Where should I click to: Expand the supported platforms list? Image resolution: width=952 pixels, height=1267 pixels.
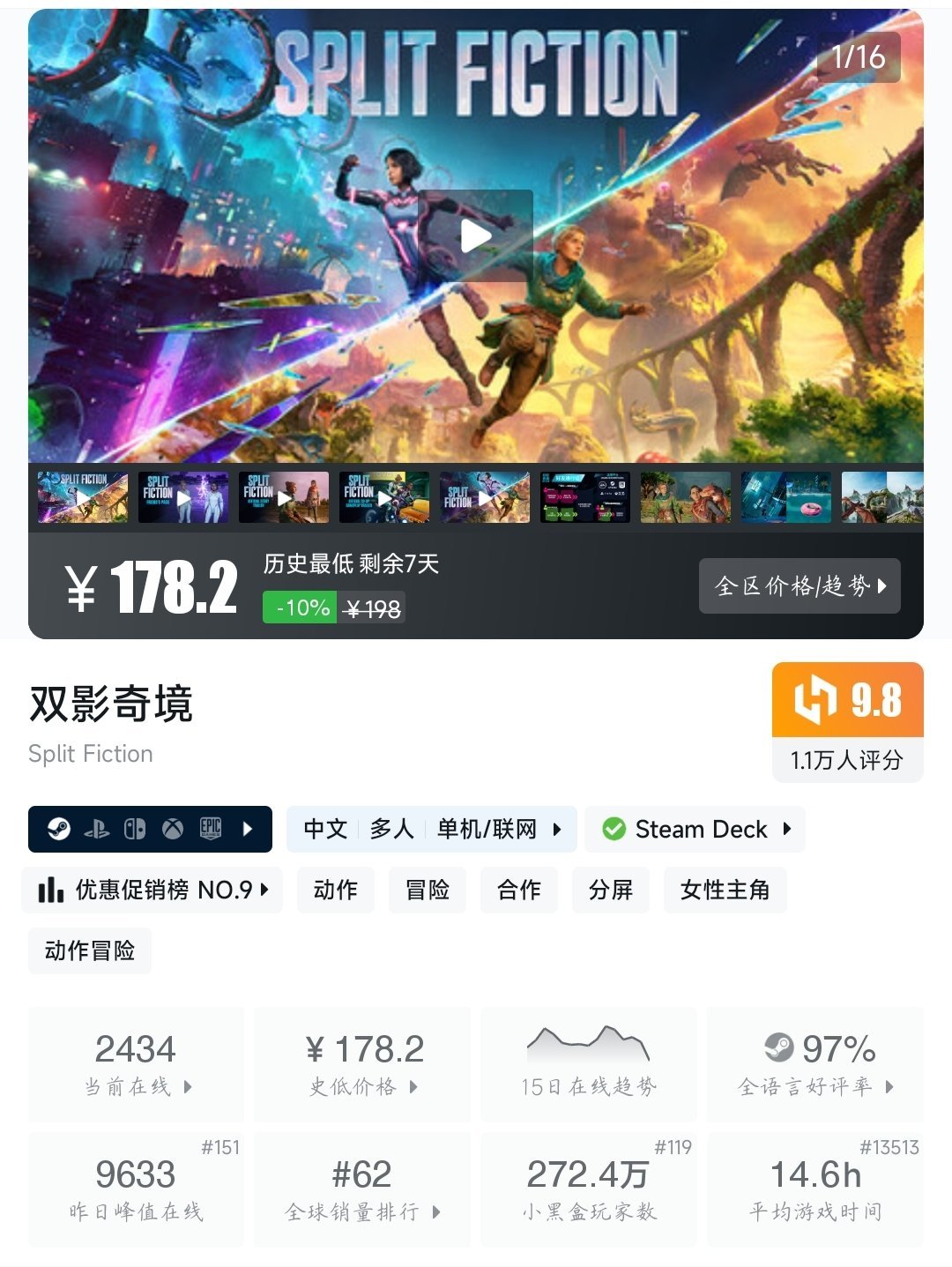click(150, 829)
